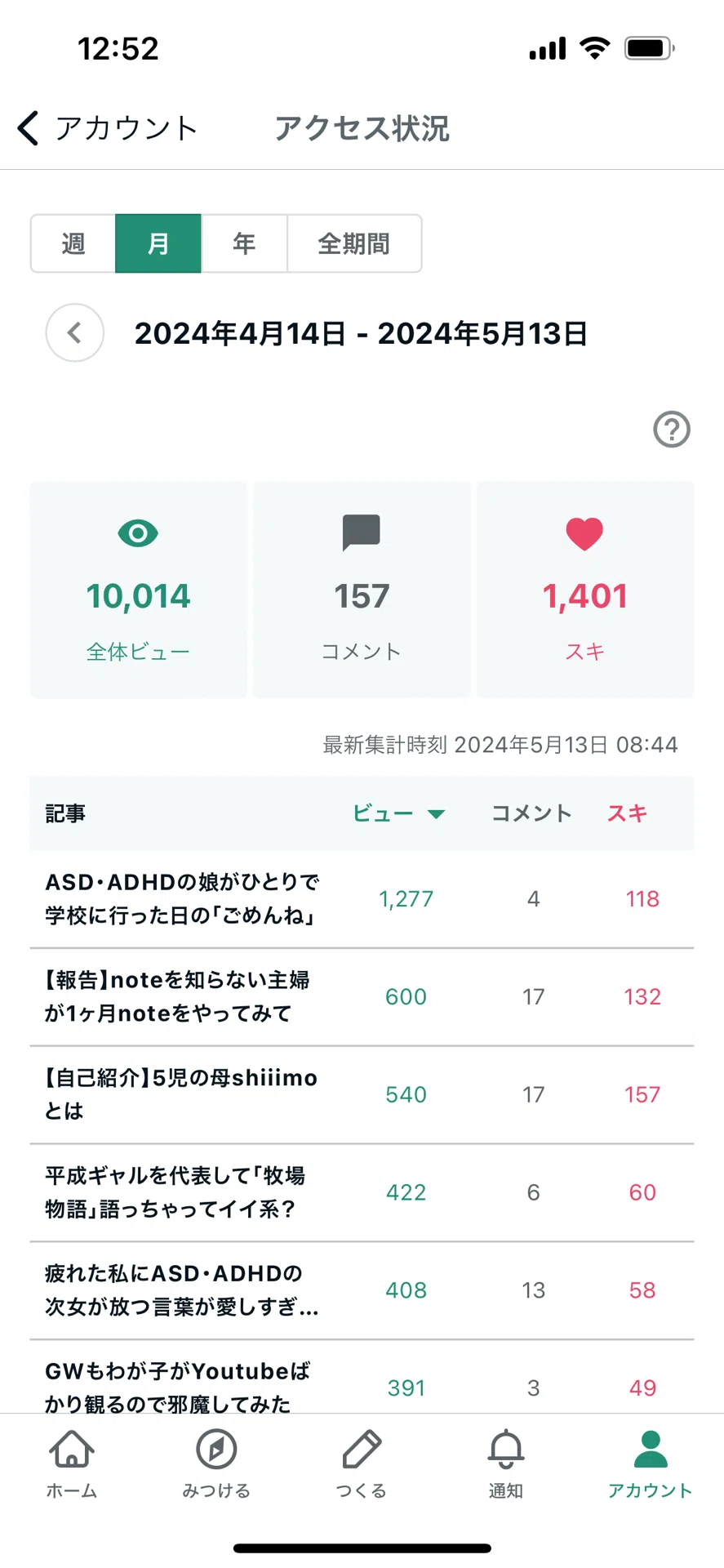Switch to the みつける tab
Screen dimensions: 724x1568
[x=216, y=1464]
